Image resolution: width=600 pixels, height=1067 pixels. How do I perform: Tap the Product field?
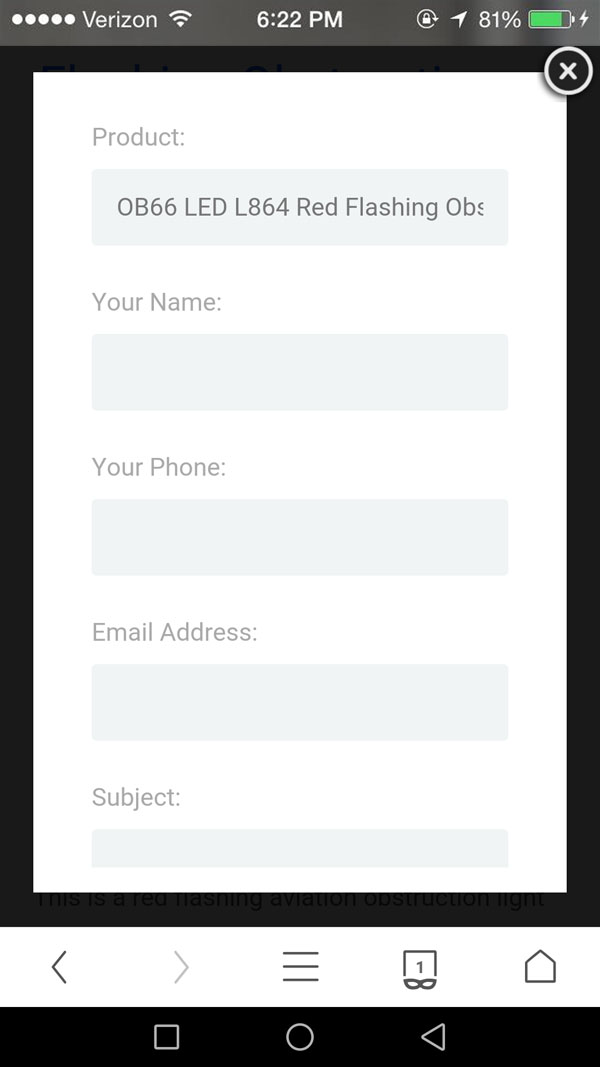click(x=299, y=207)
